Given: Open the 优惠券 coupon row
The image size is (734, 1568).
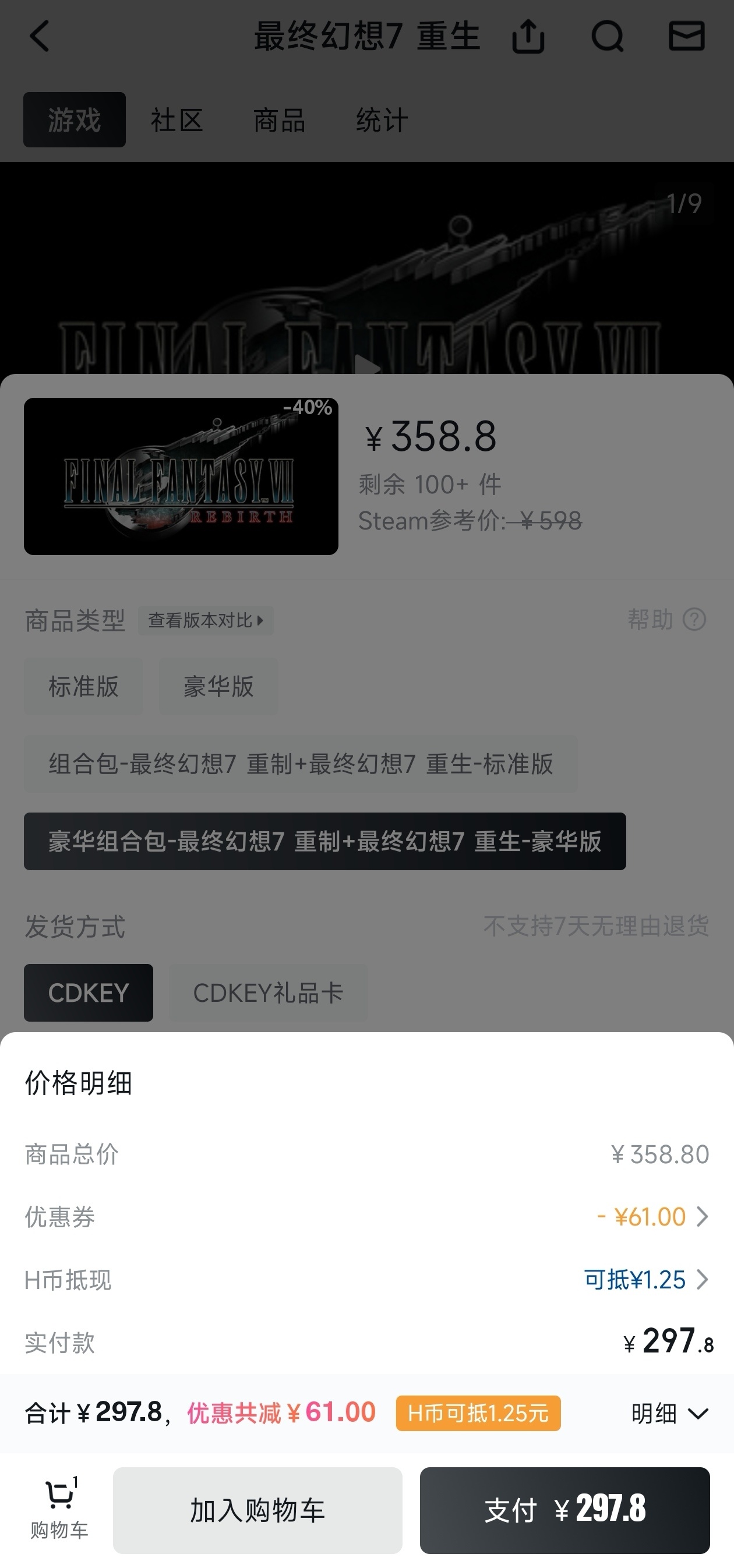Looking at the screenshot, I should click(652, 1217).
